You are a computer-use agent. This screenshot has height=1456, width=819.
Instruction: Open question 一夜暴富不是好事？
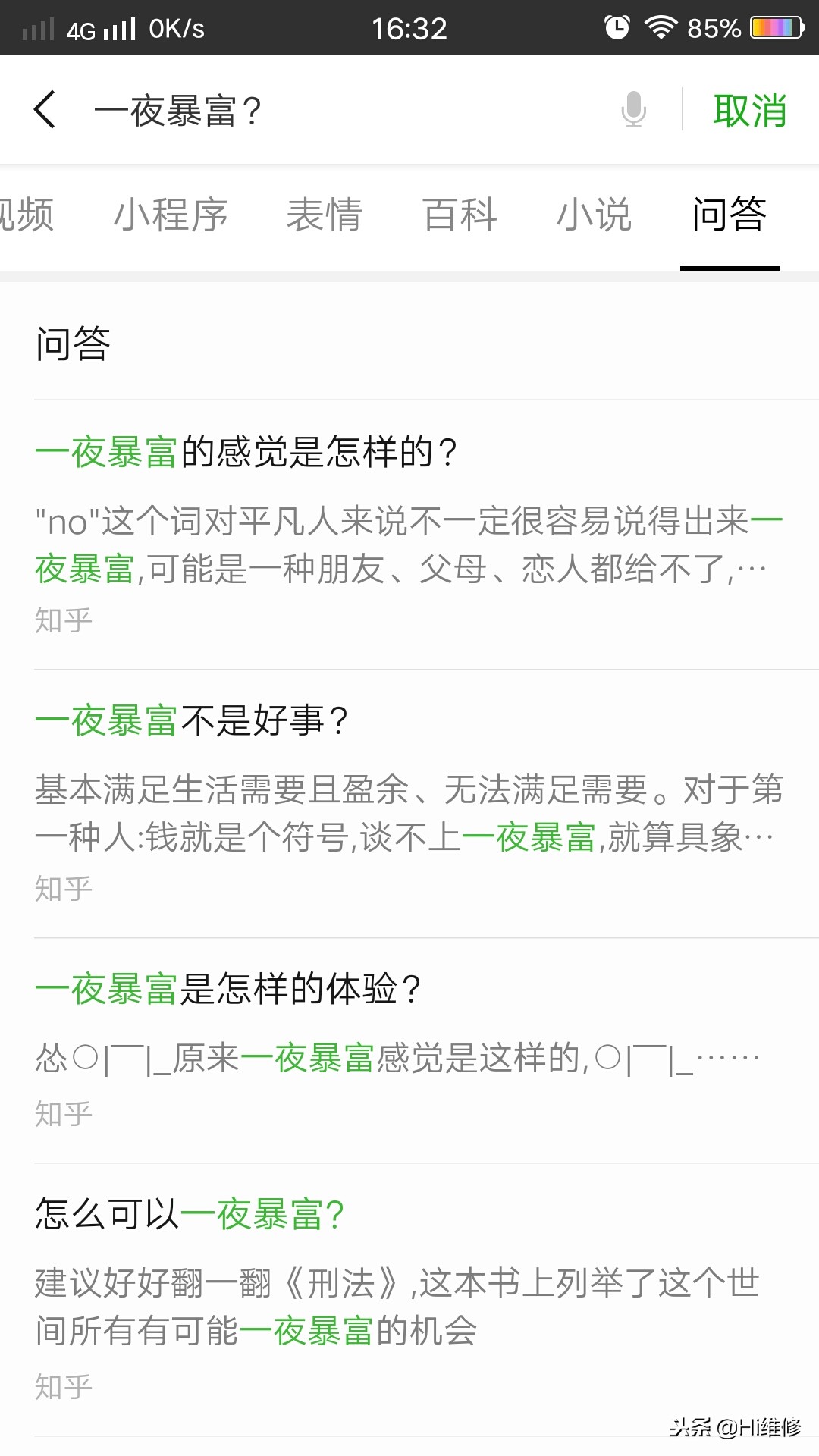click(192, 720)
